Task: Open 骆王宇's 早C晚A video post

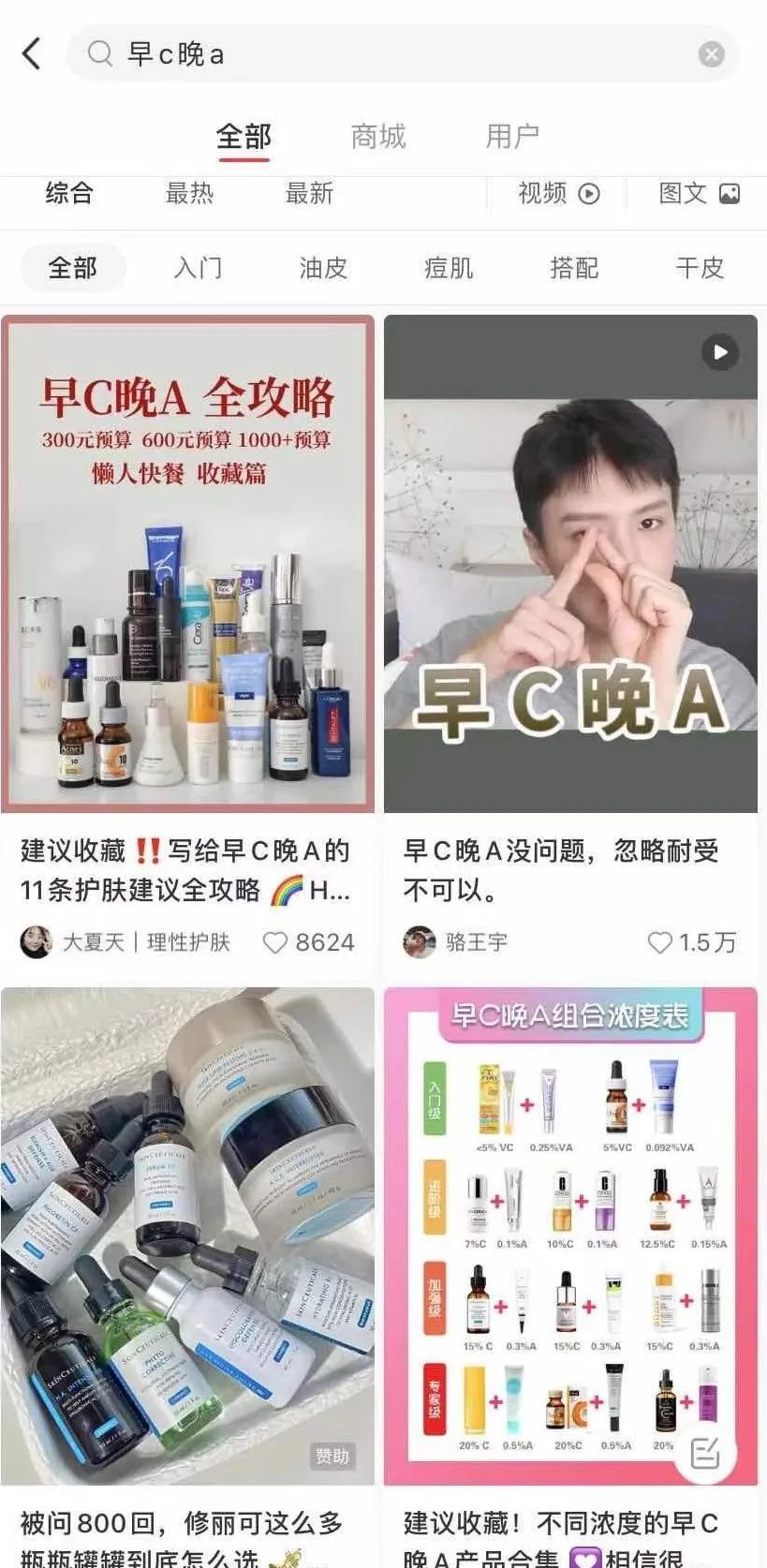Action: coord(570,562)
